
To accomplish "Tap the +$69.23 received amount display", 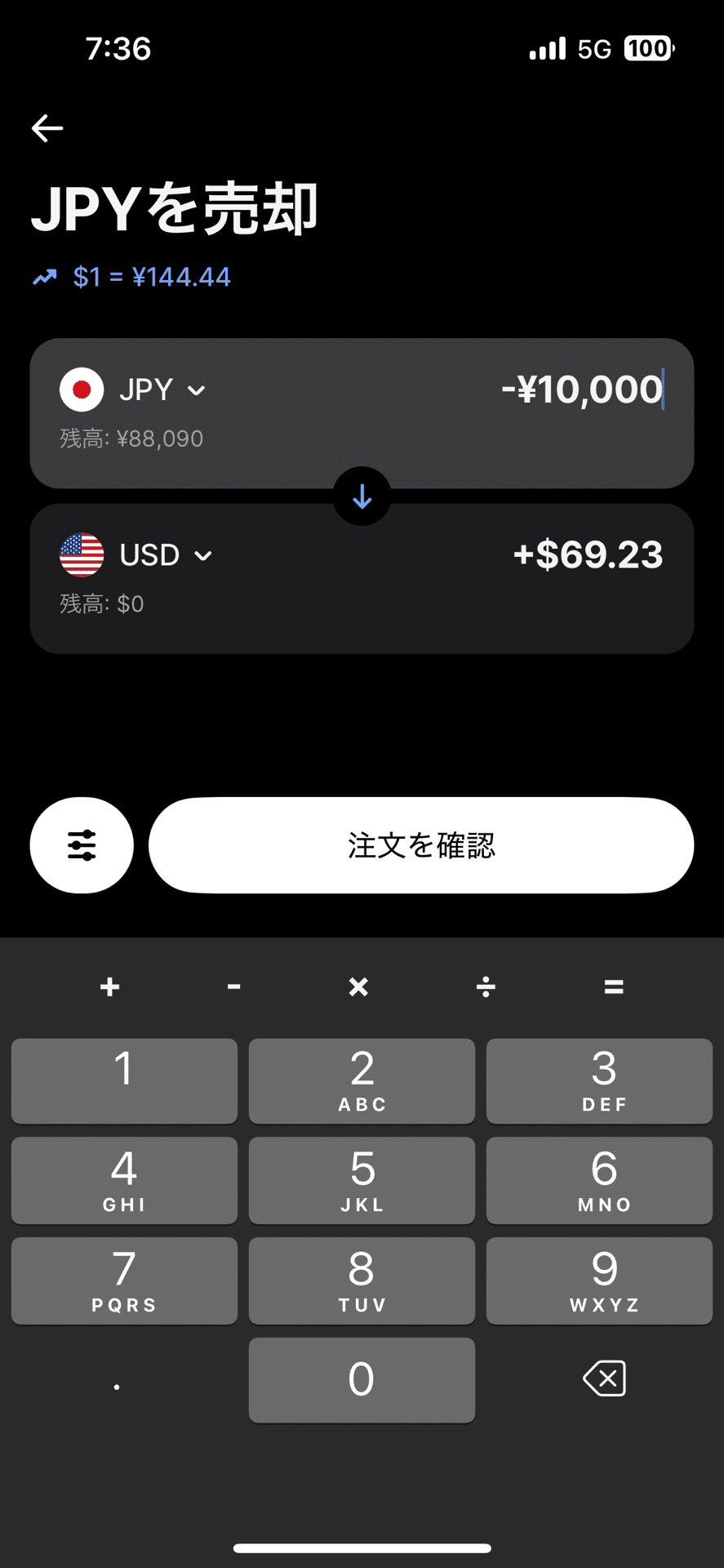I will tap(587, 555).
